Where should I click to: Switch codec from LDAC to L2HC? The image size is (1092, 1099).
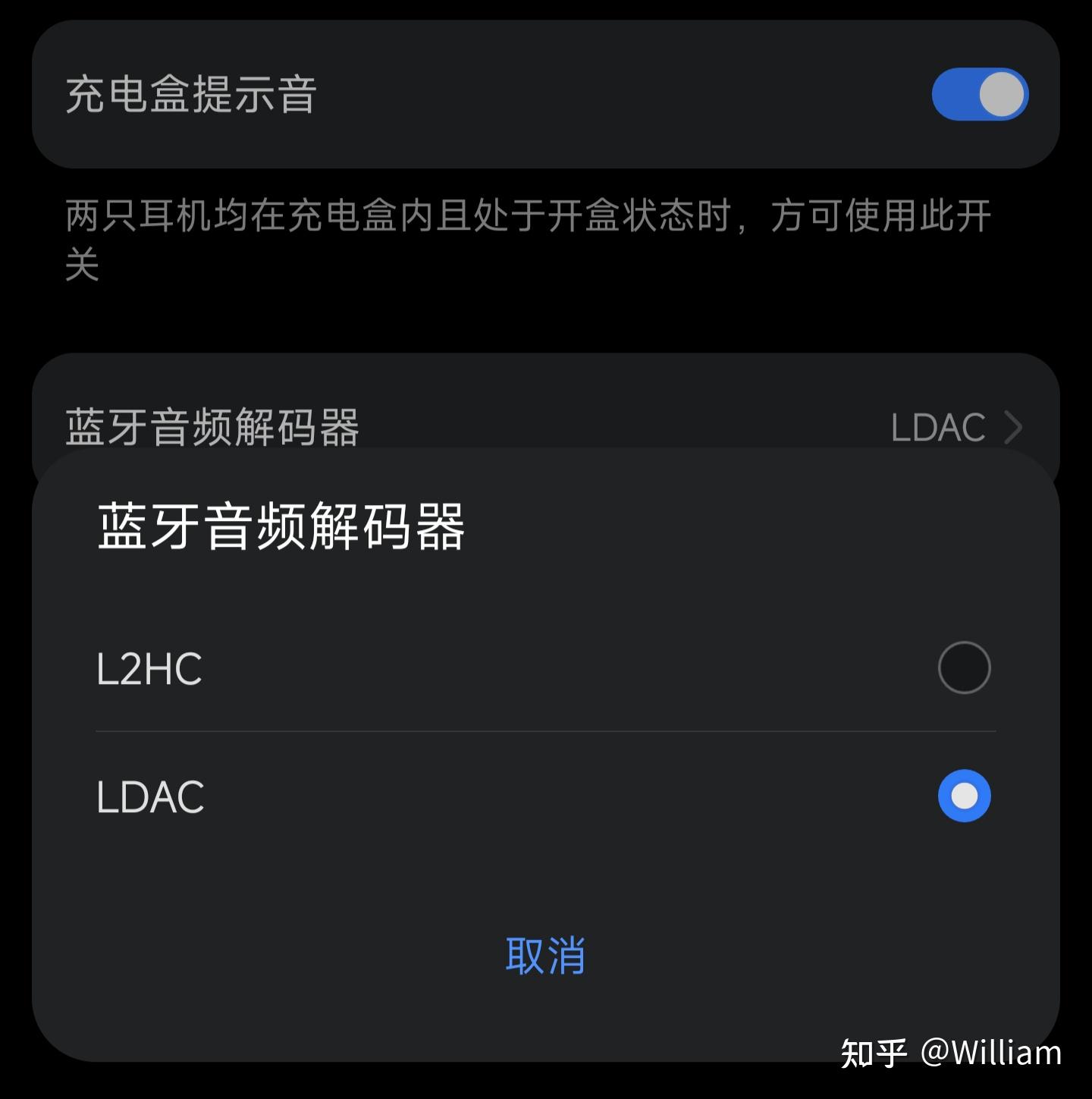click(x=965, y=667)
